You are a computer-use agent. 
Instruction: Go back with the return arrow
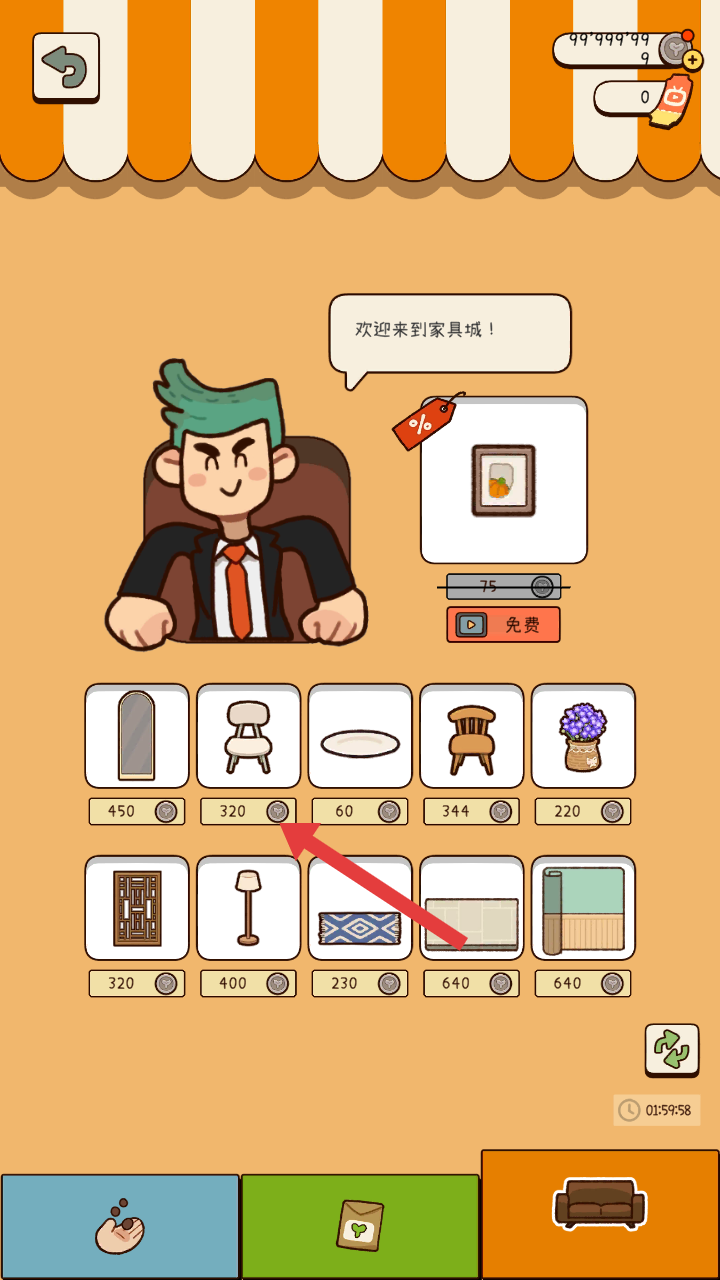[x=66, y=67]
